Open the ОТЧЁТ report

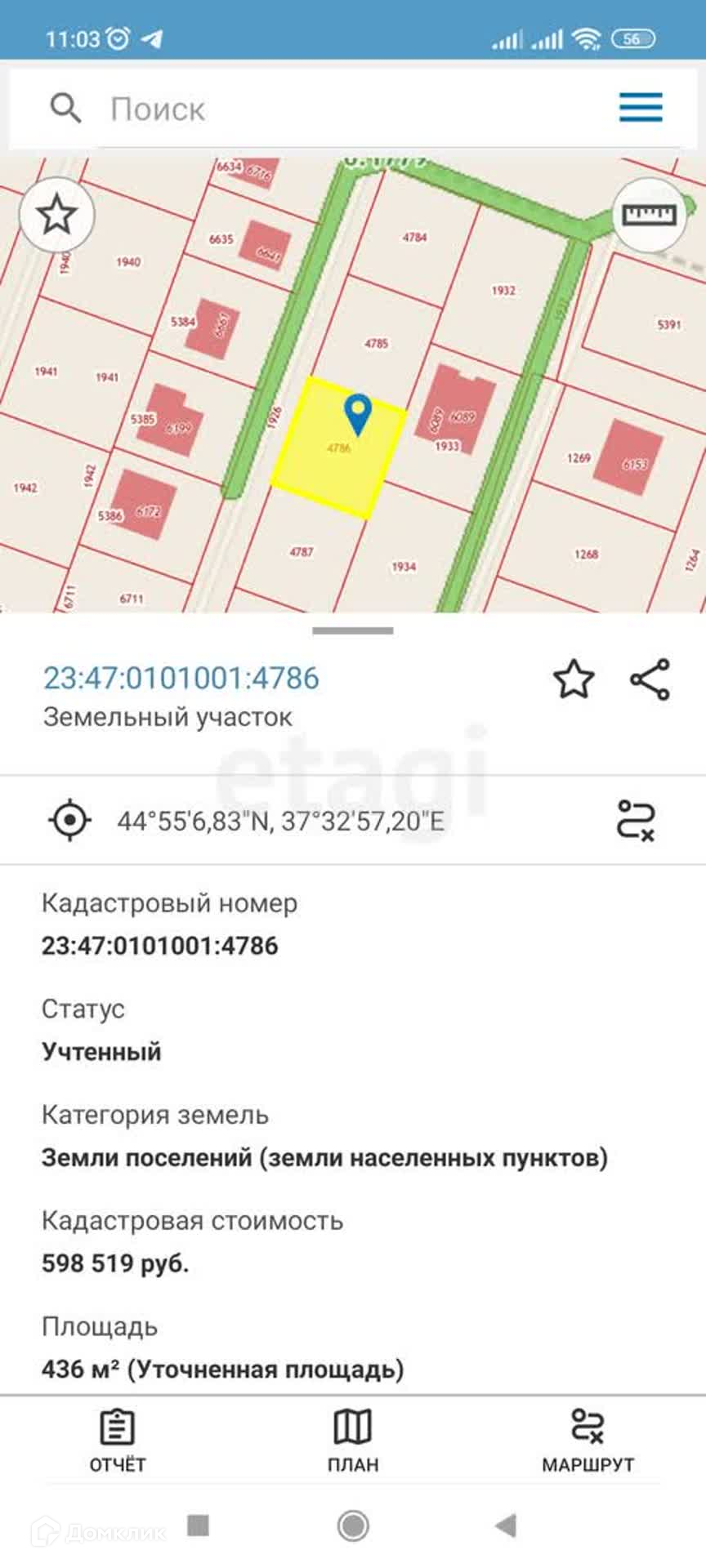[x=118, y=1441]
